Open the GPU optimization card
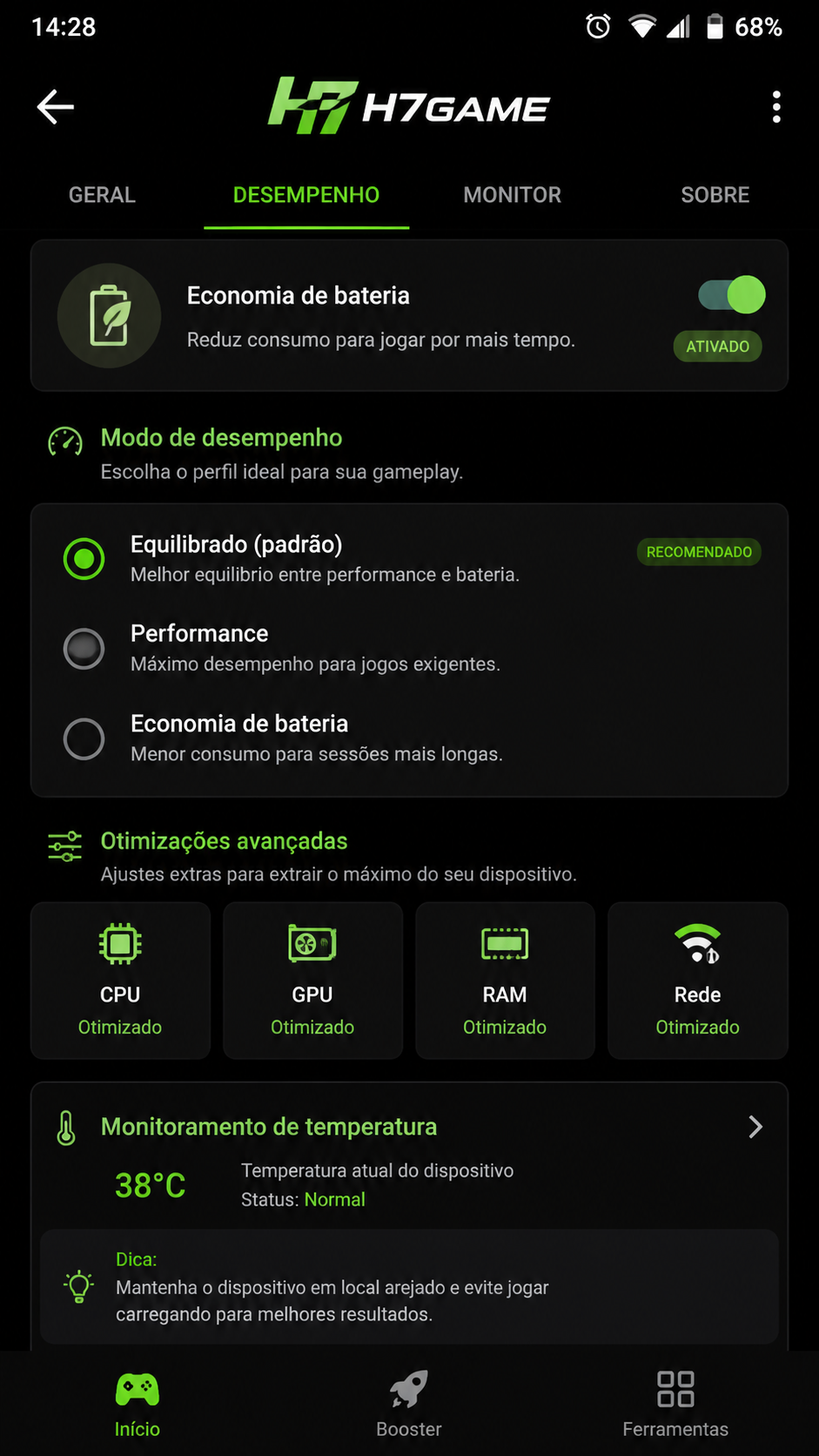The image size is (819, 1456). coord(312,981)
